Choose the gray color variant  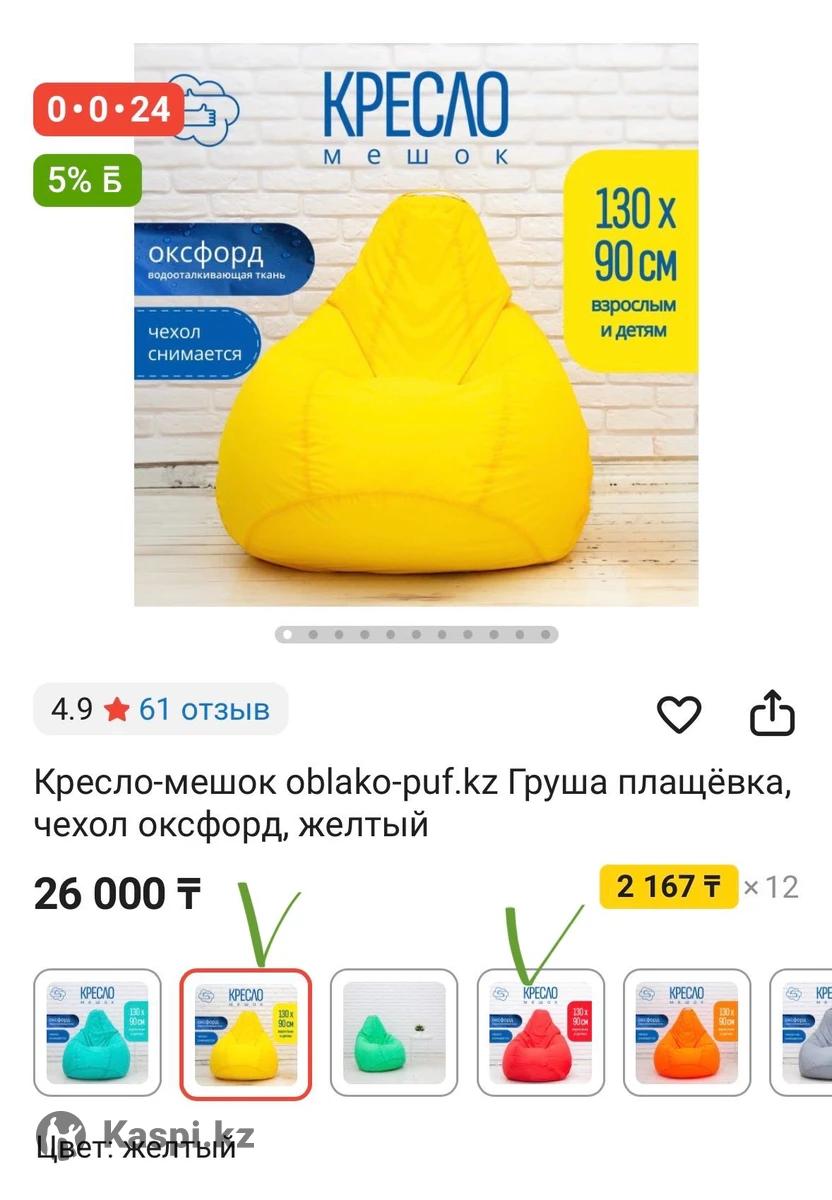coord(805,1032)
